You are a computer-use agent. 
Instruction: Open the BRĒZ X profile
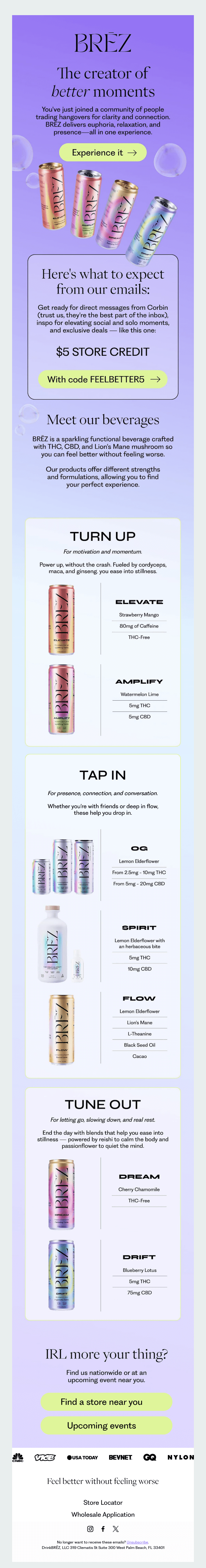[x=116, y=1529]
